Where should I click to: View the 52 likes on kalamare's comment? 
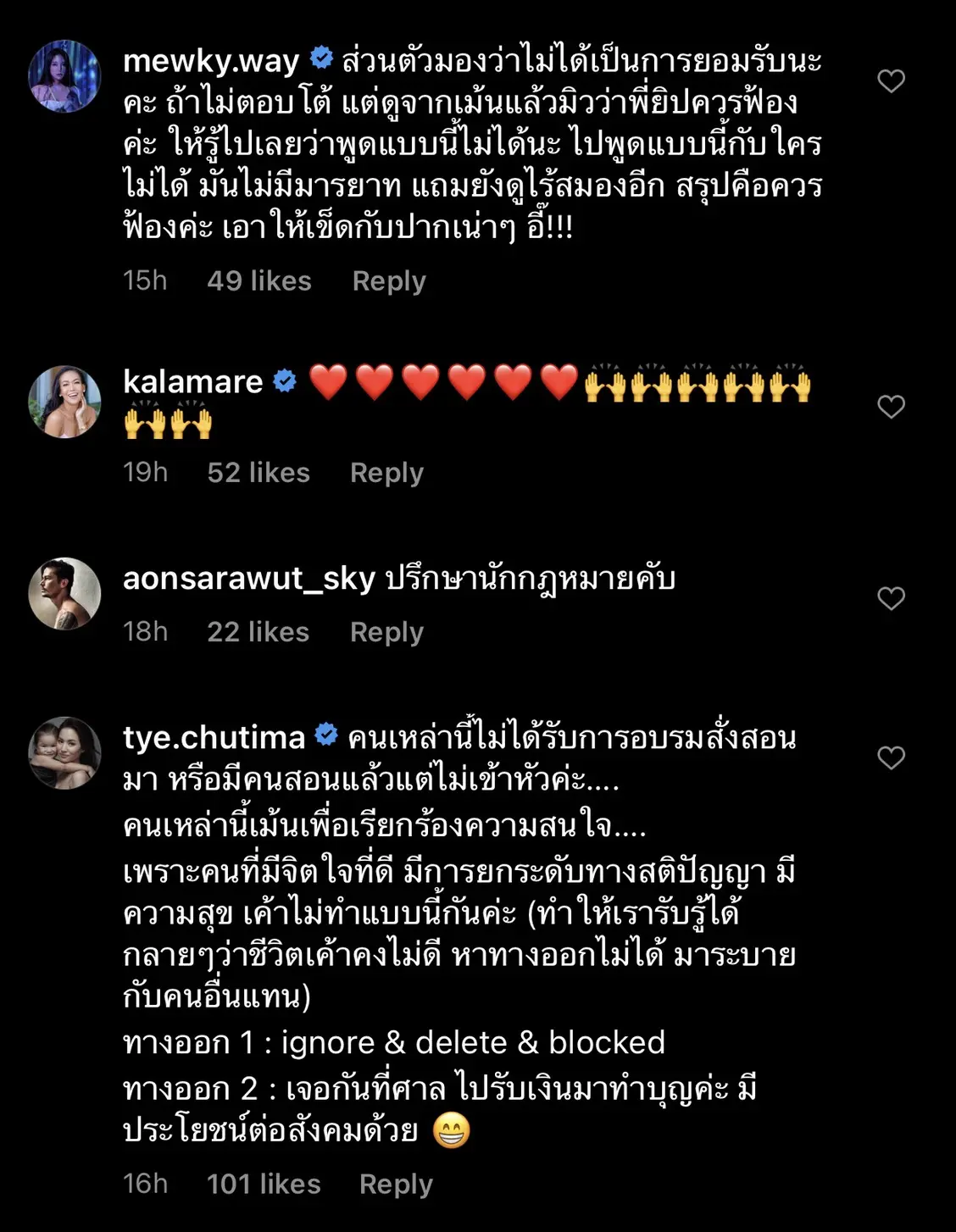(258, 473)
